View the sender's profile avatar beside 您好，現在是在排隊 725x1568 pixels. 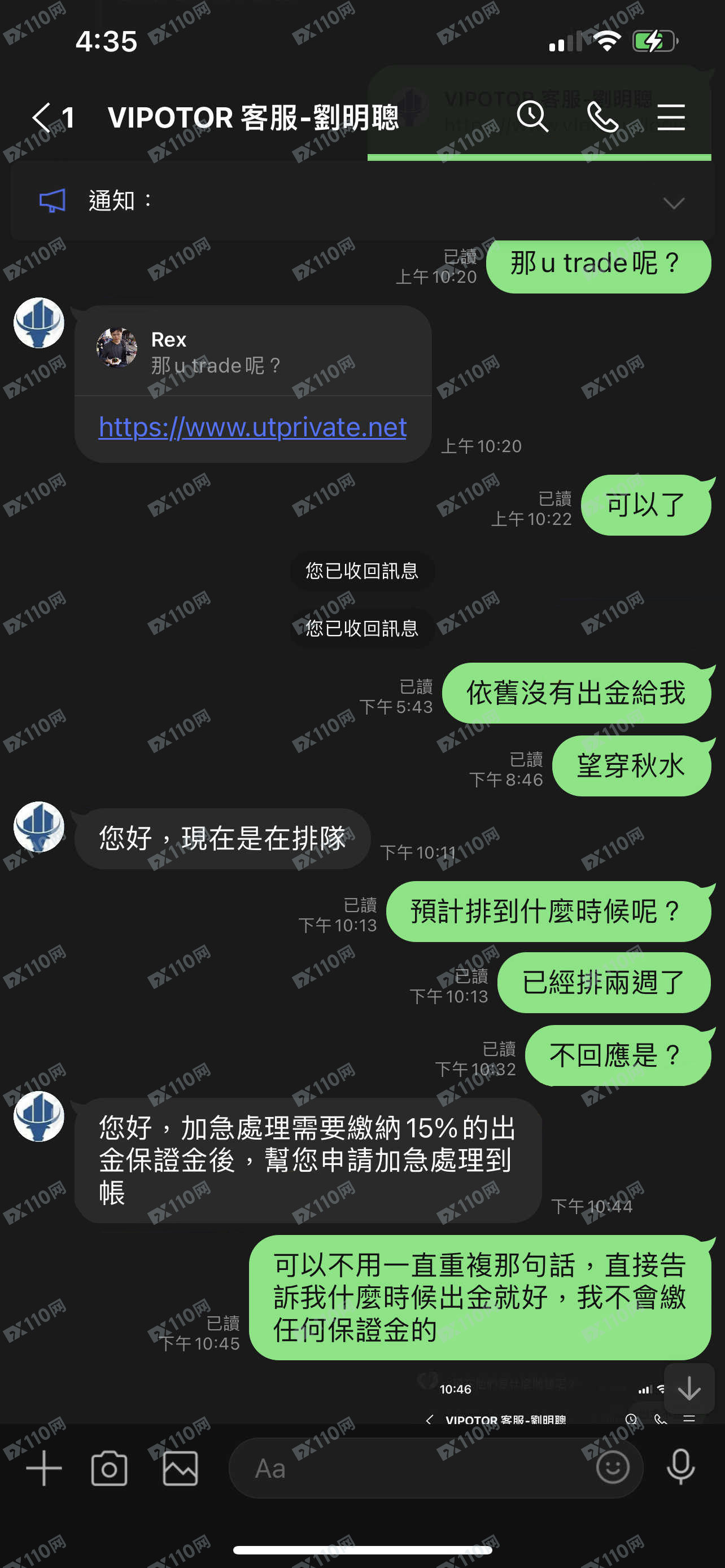39,826
